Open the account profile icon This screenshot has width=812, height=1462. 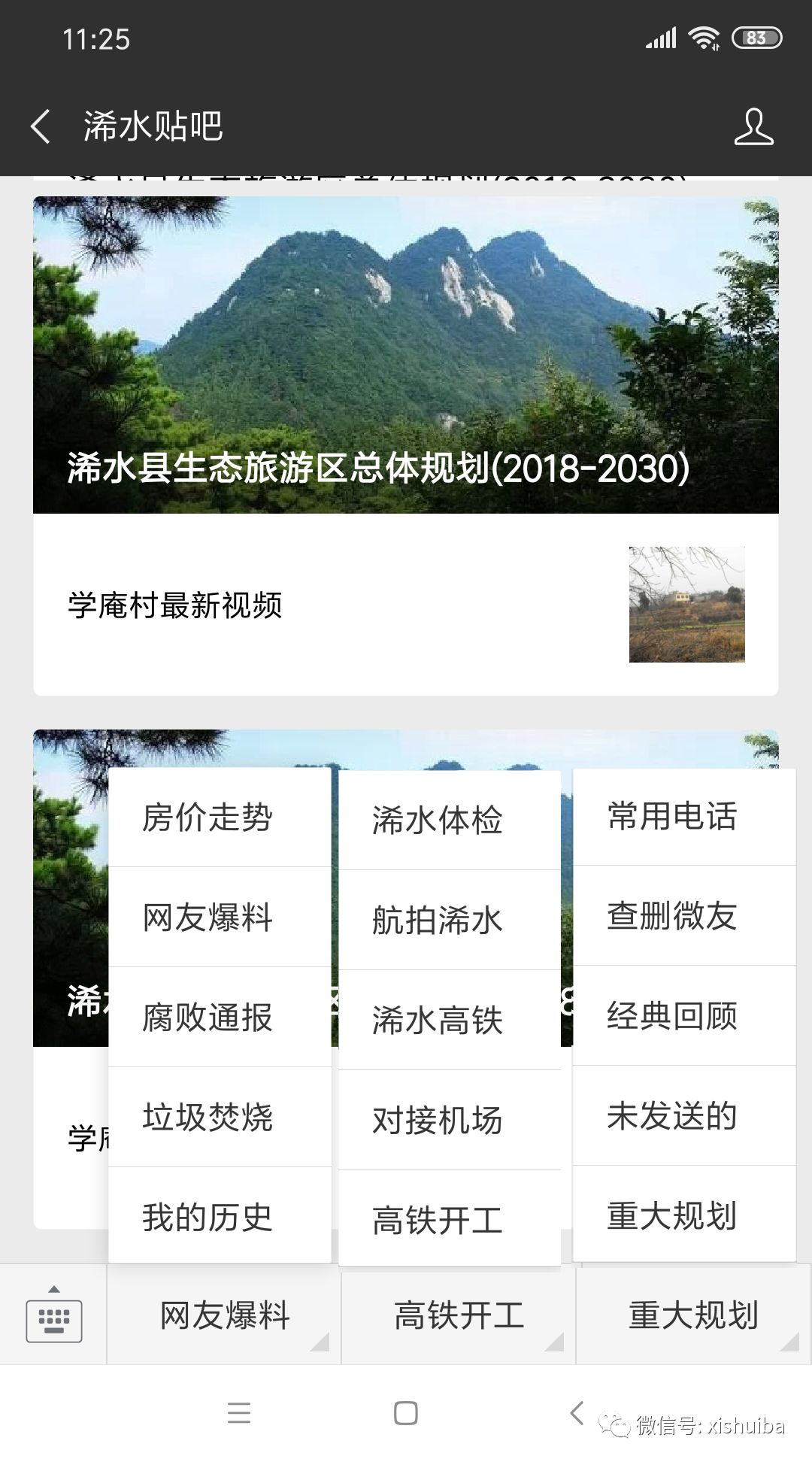tap(753, 126)
